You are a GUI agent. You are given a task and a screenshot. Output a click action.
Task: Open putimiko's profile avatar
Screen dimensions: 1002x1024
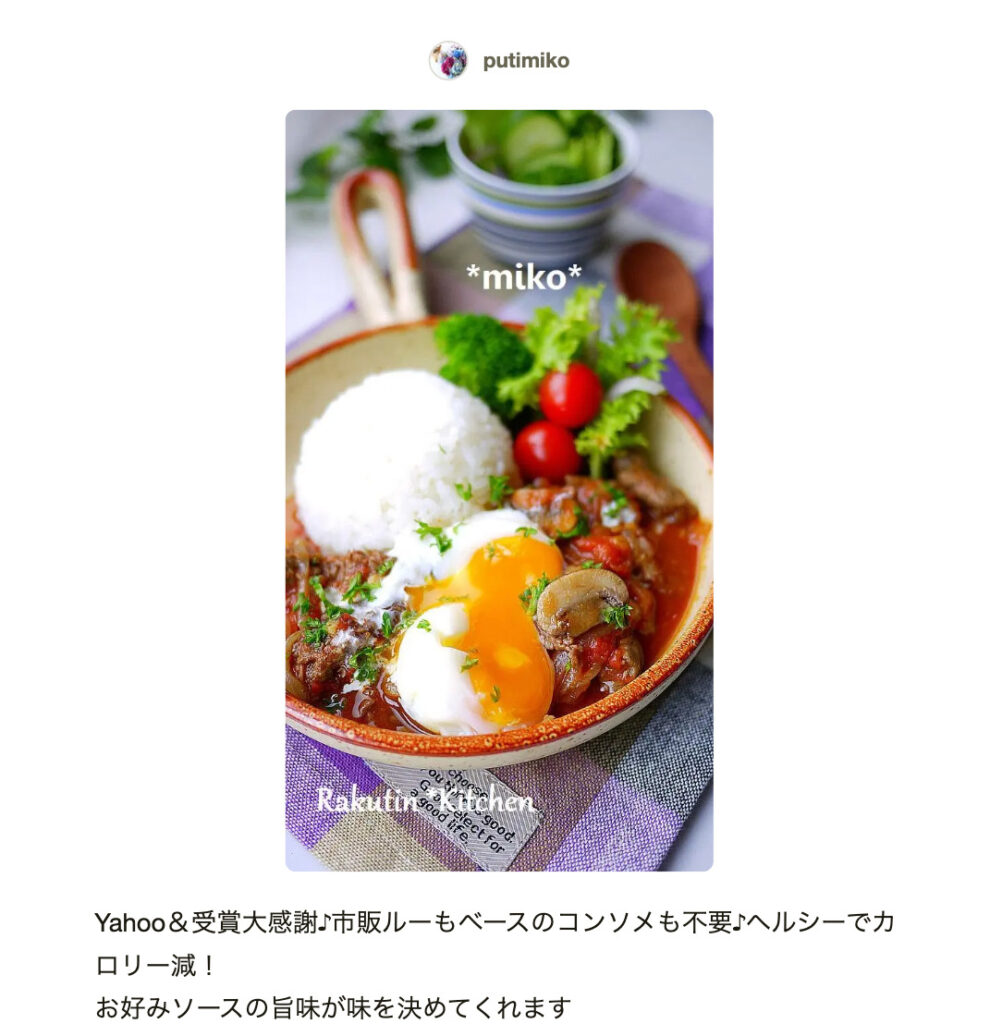(x=448, y=61)
